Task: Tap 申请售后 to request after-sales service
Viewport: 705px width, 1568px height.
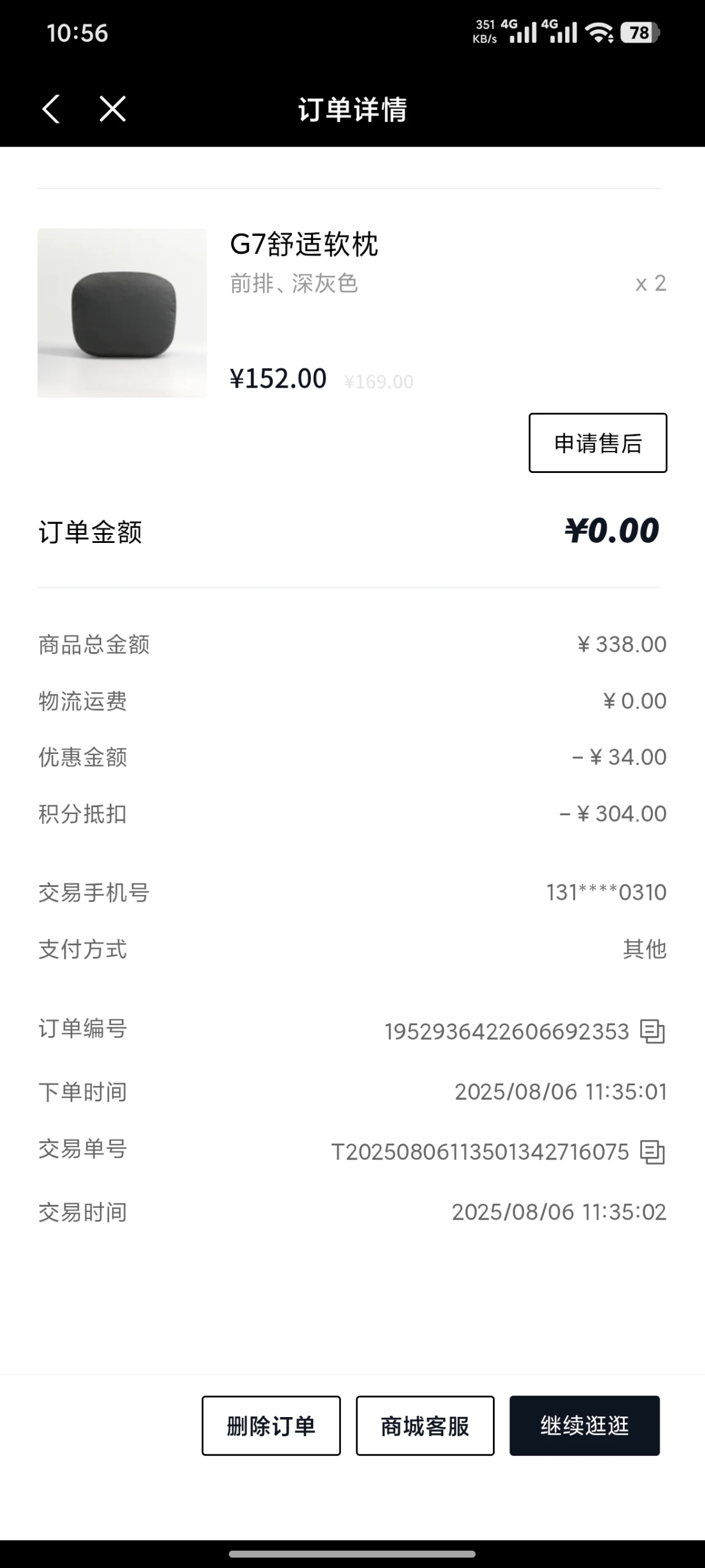Action: 598,443
